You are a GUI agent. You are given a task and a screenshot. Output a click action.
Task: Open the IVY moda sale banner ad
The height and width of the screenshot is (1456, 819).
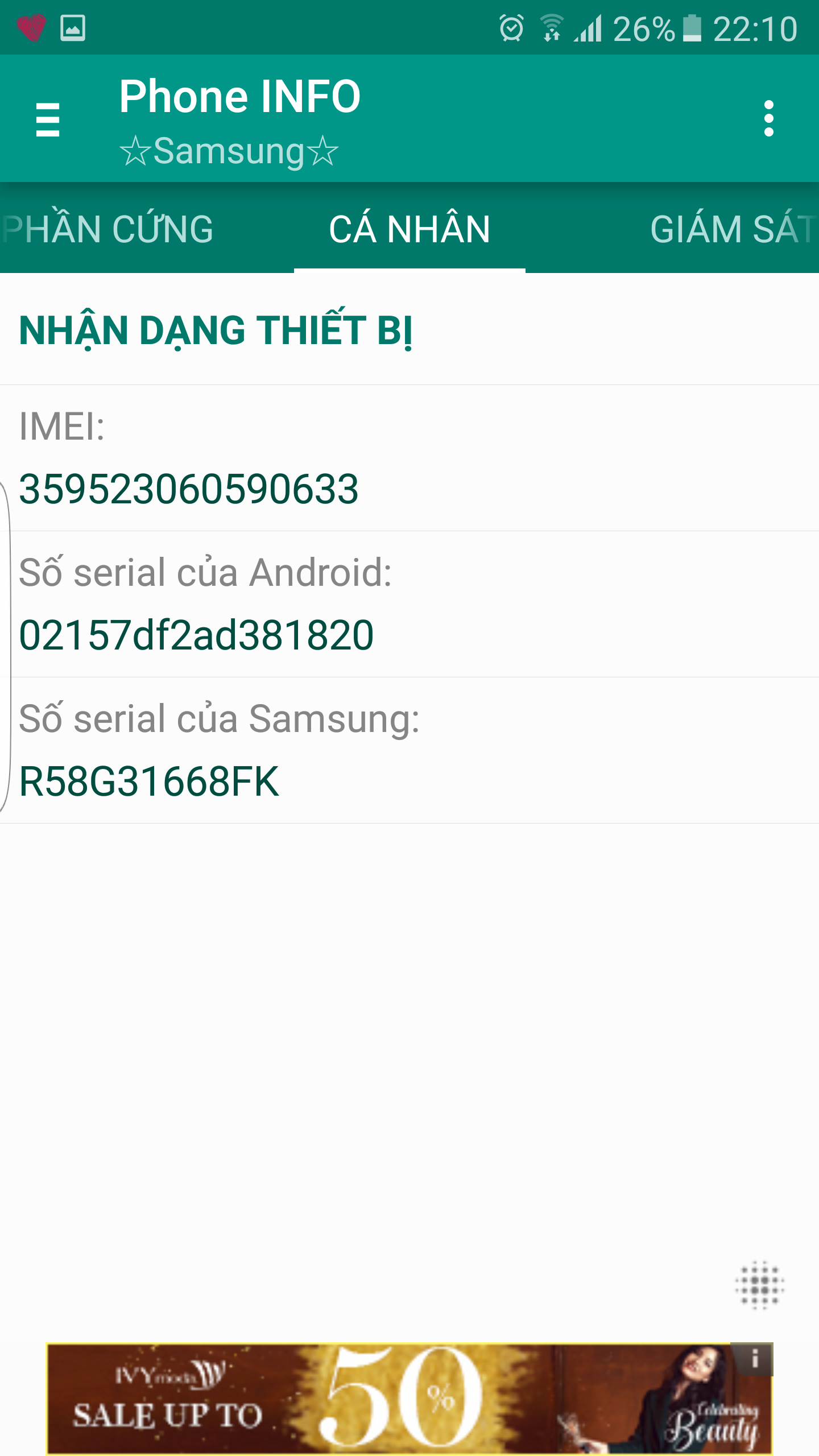pyautogui.click(x=409, y=1399)
